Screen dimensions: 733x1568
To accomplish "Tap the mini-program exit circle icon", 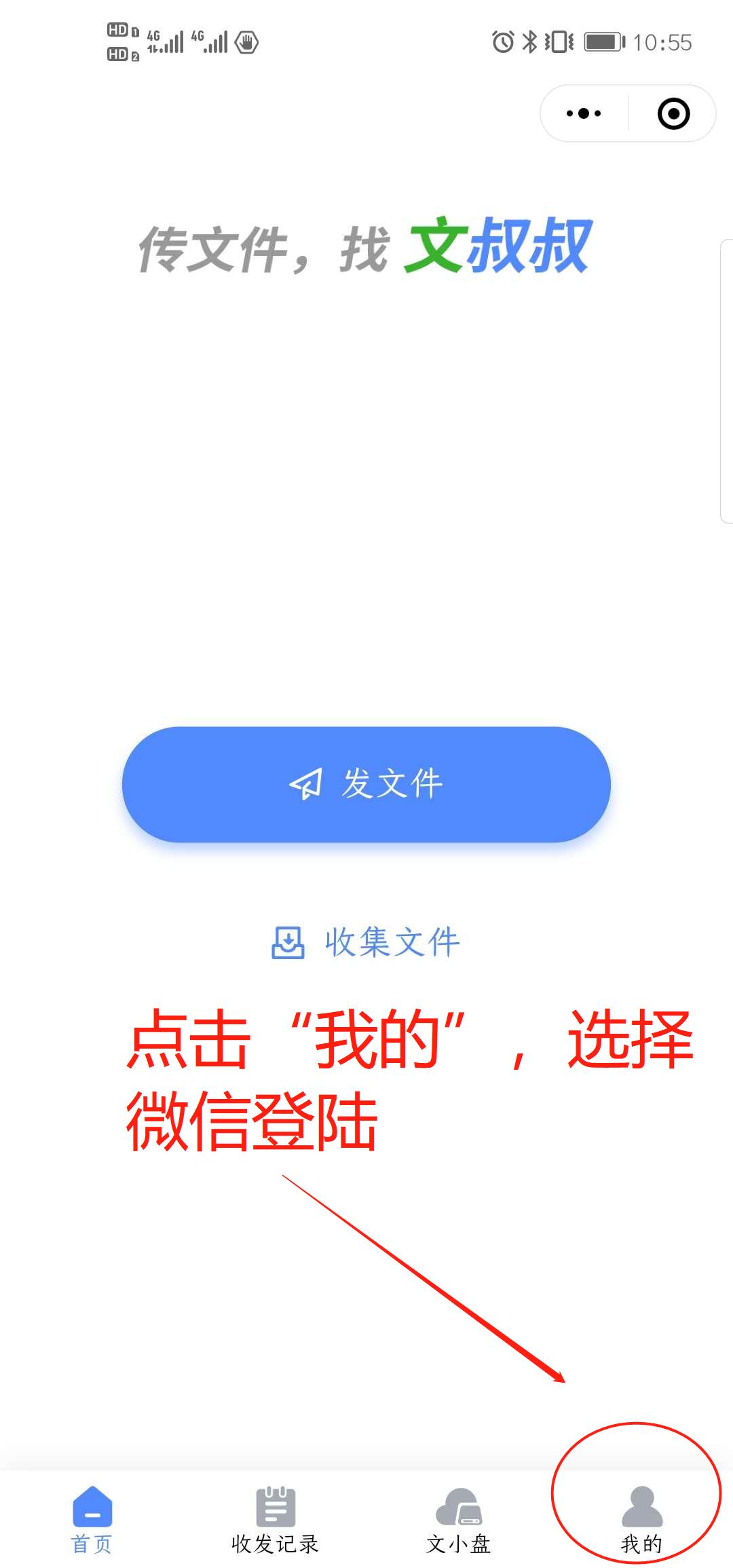I will pos(674,113).
